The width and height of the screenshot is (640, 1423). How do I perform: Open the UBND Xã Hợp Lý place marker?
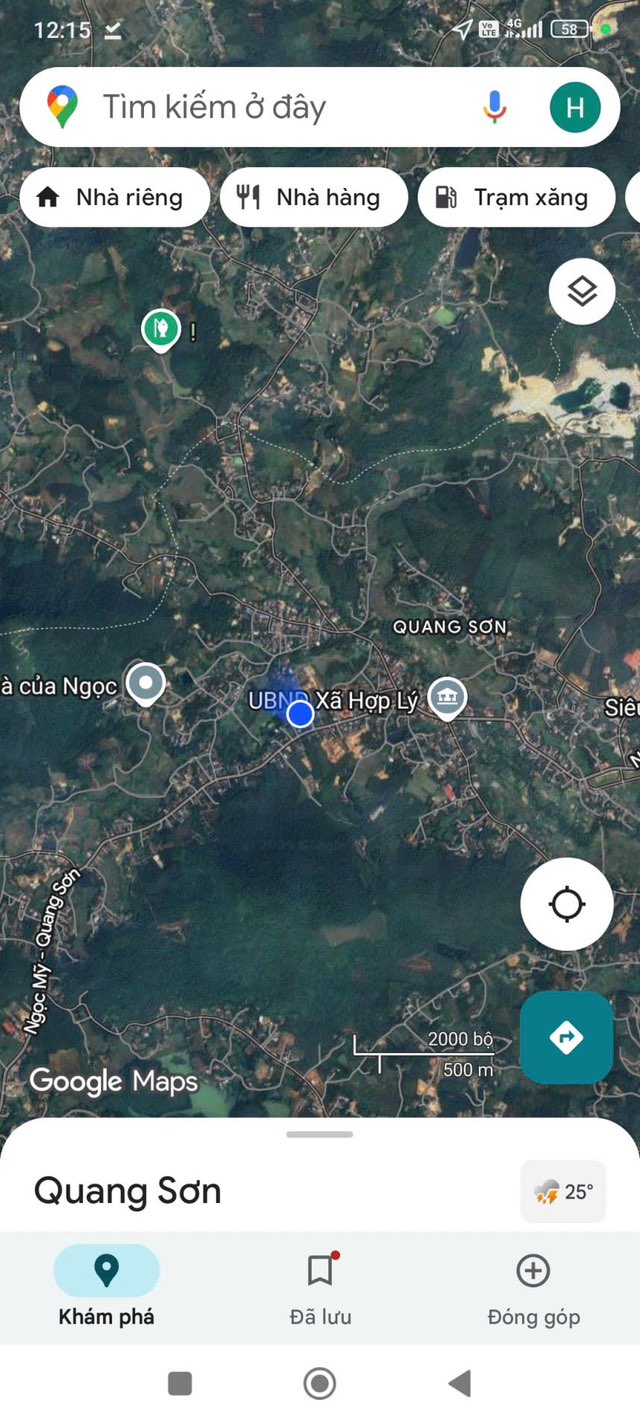pos(446,697)
